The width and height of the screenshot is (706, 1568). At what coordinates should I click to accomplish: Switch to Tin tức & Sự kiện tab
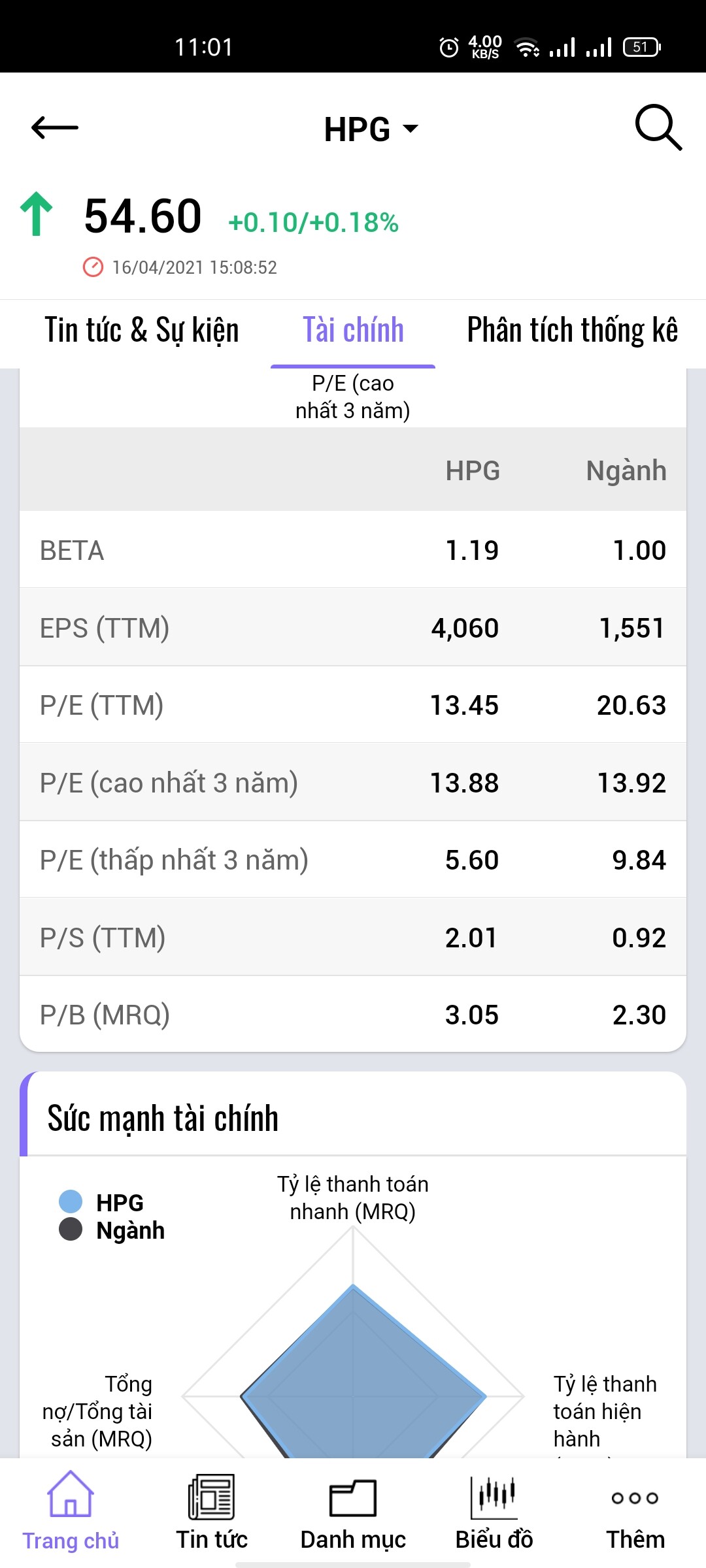[142, 330]
